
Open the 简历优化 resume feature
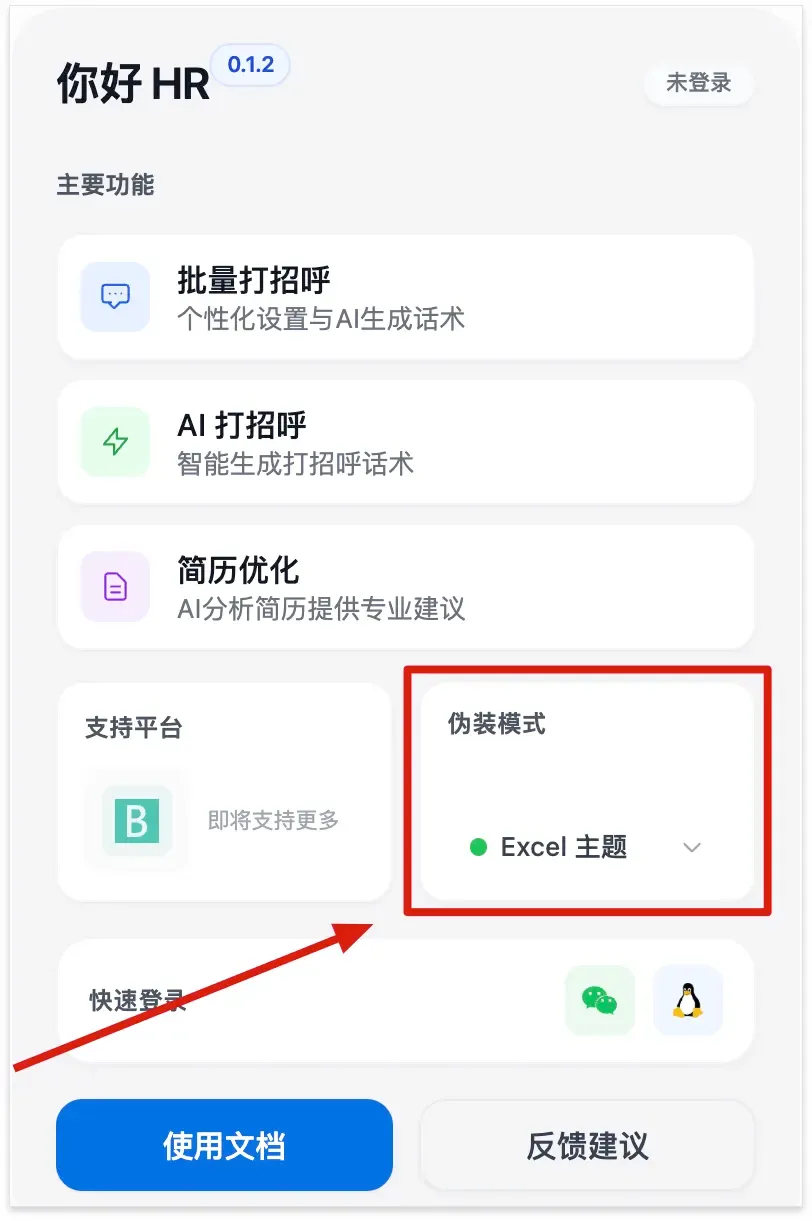(406, 587)
